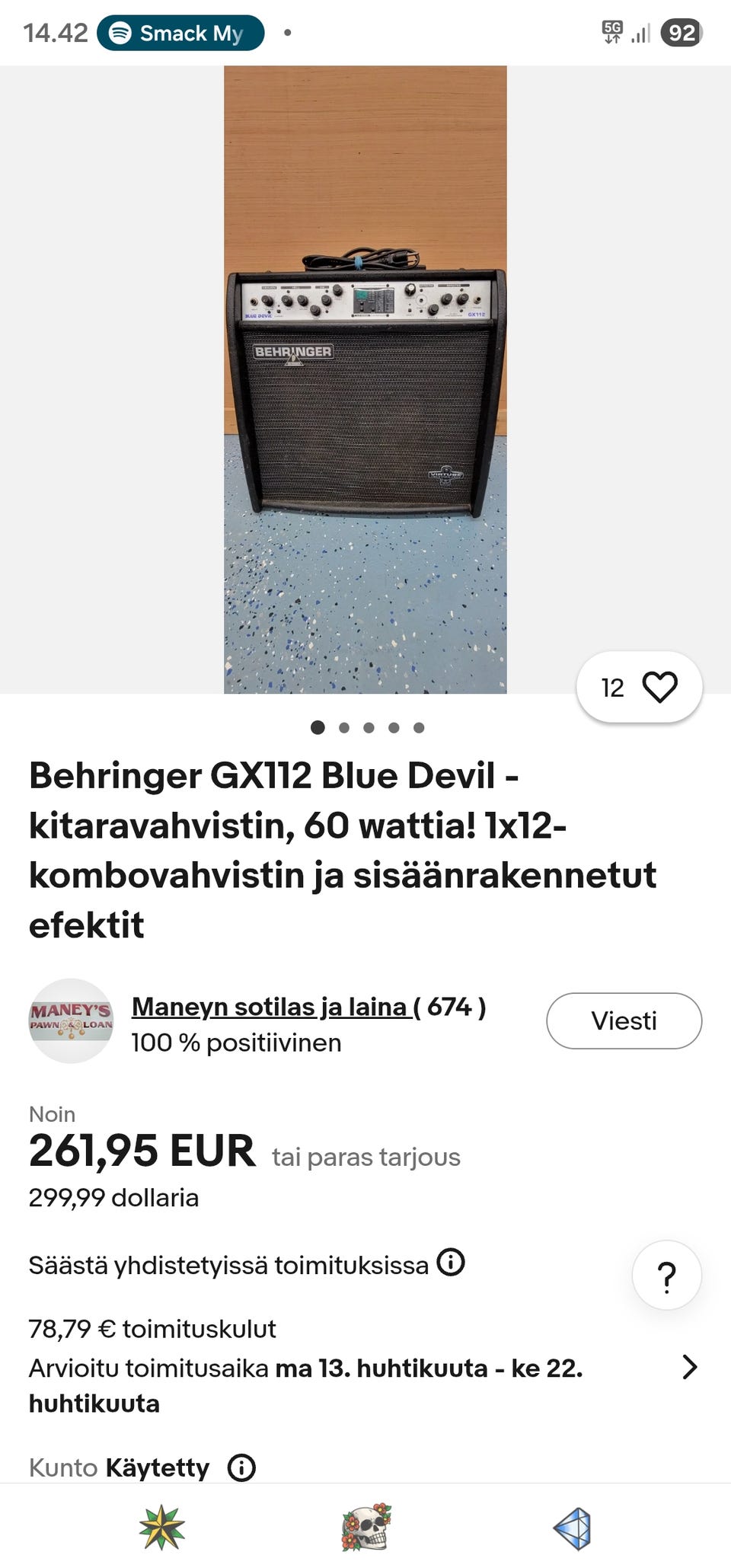The height and width of the screenshot is (1568, 731).
Task: Tap the skull icon in the bottom bar
Action: (365, 1527)
